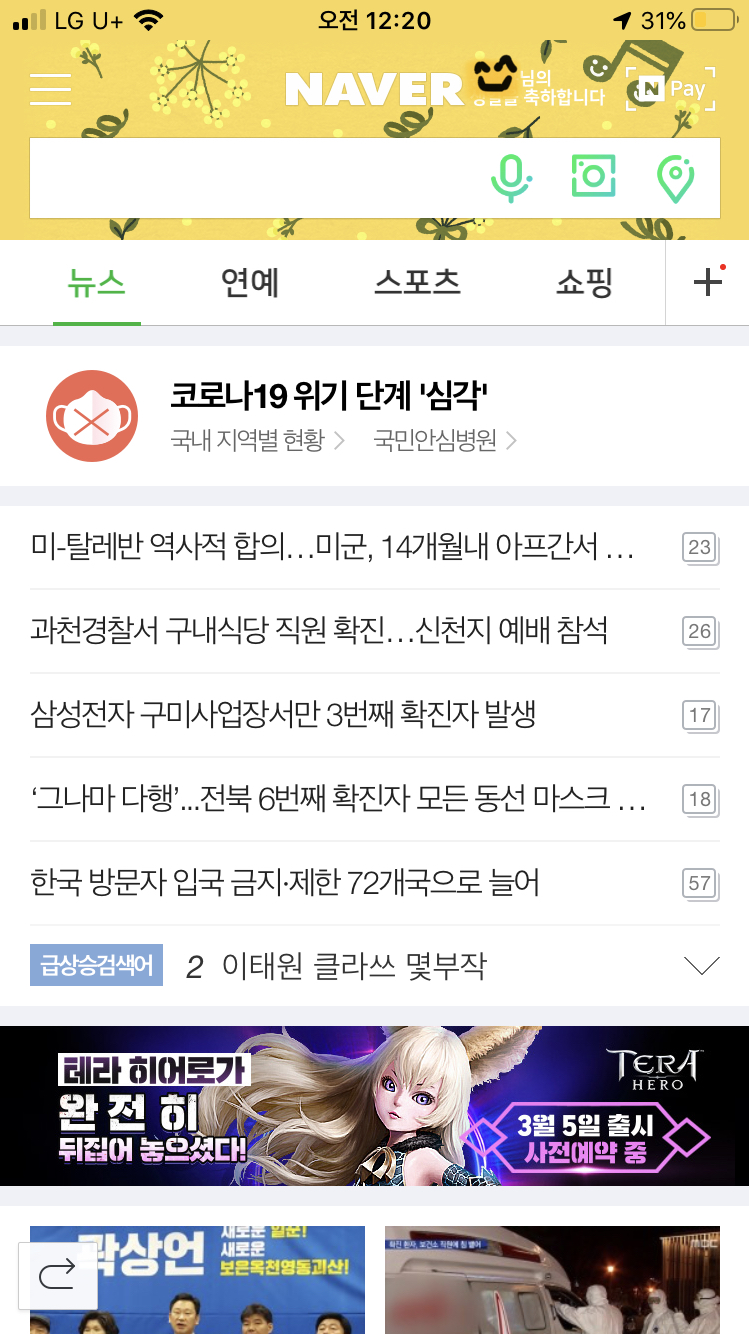Open 국민안심병원 link
The image size is (749, 1334).
pos(445,440)
